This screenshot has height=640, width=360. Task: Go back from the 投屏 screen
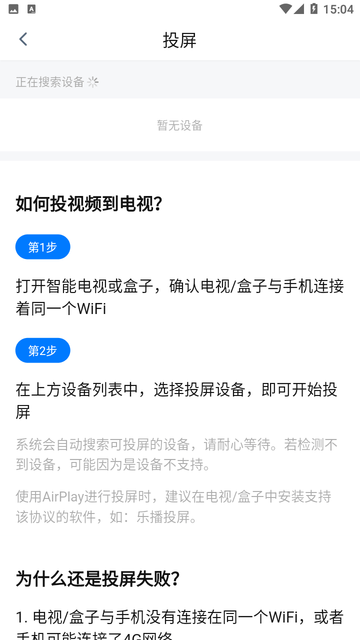[x=23, y=40]
